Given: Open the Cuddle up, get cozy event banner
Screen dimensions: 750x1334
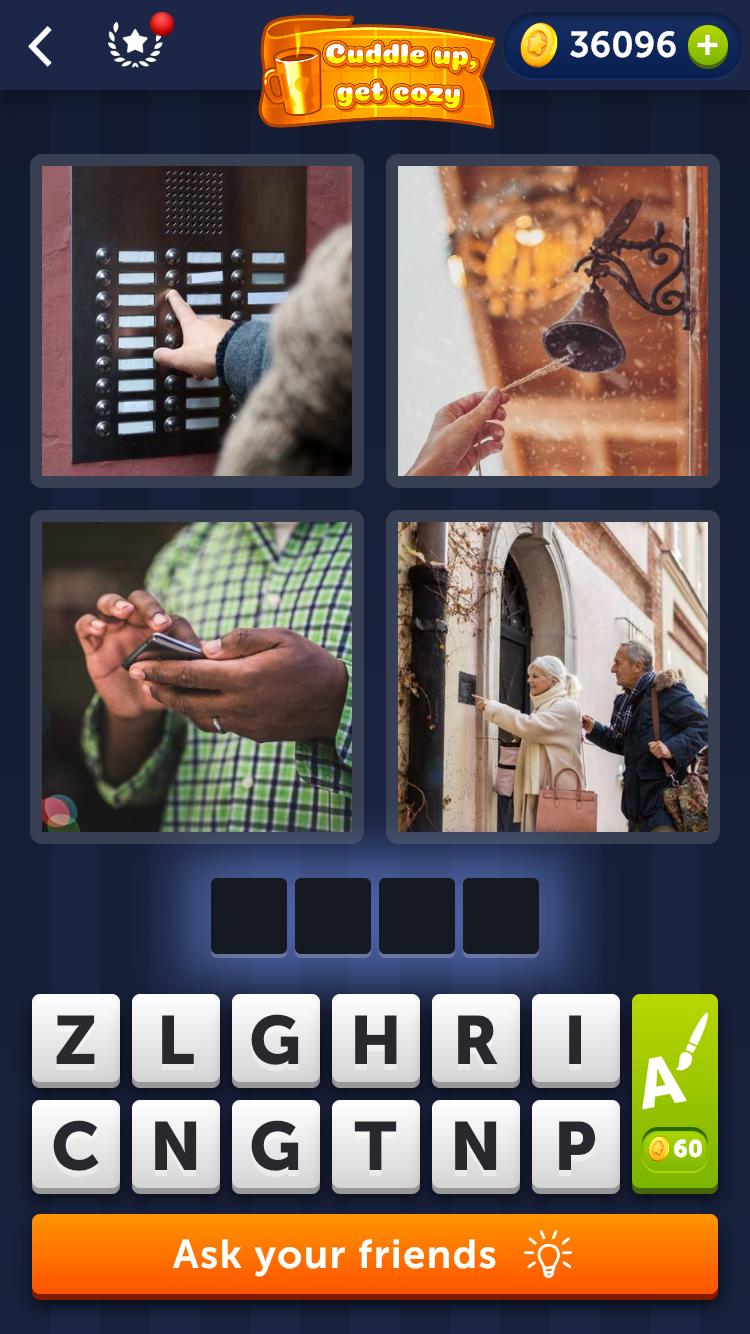Looking at the screenshot, I should 377,72.
